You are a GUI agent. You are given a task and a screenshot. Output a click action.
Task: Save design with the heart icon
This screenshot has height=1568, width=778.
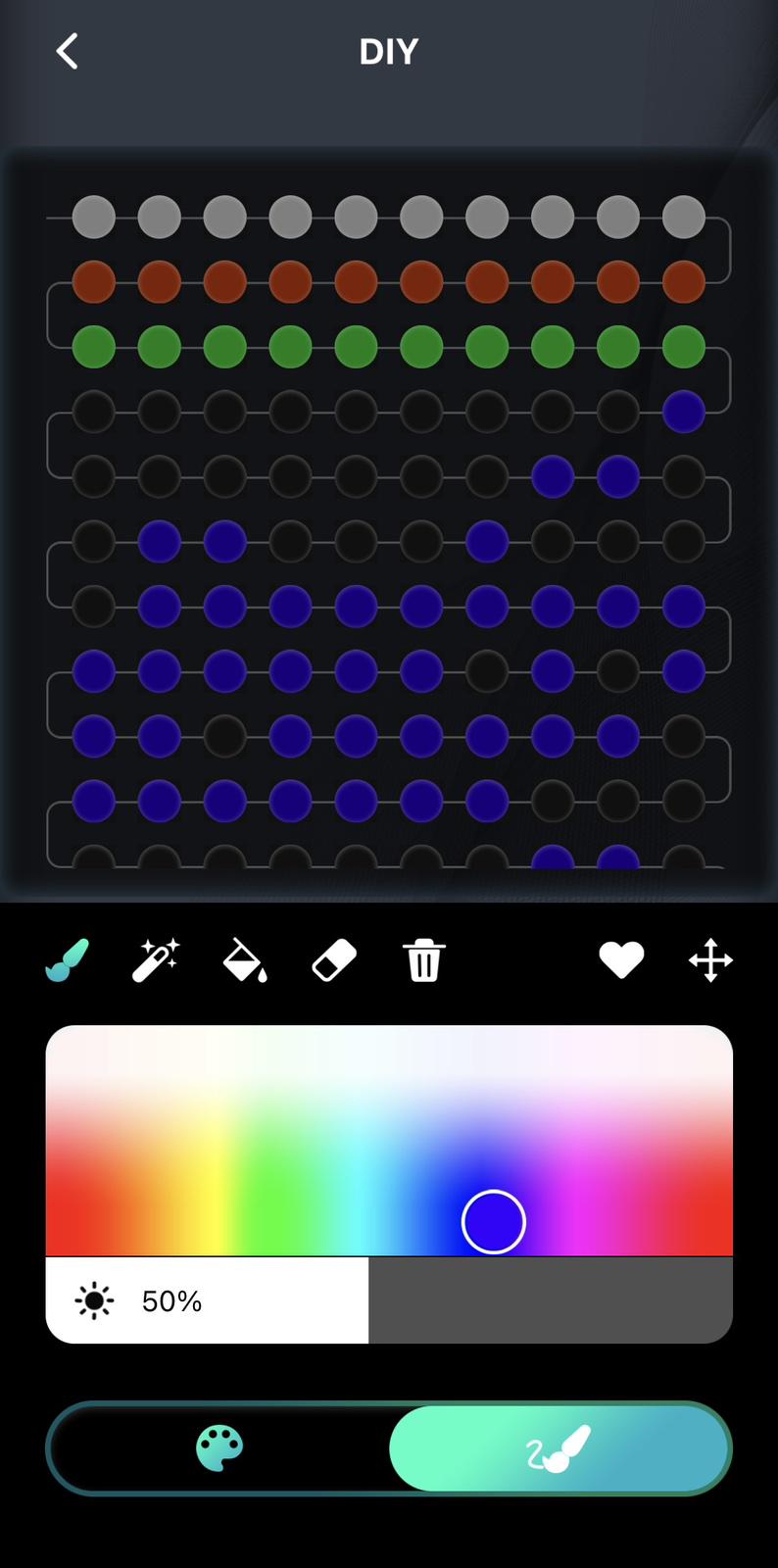(621, 960)
